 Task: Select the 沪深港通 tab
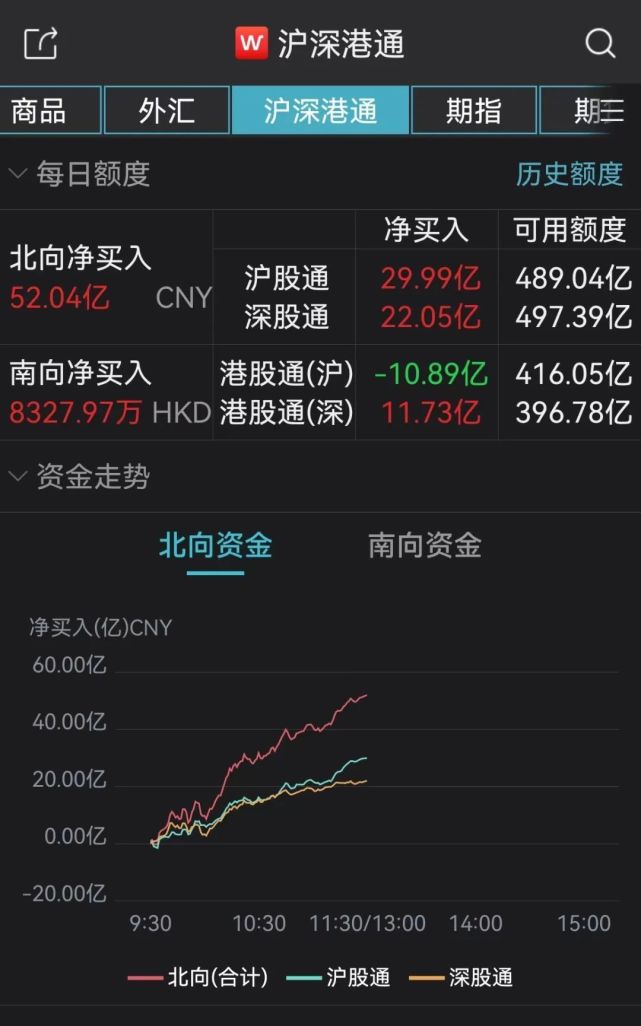tap(320, 111)
